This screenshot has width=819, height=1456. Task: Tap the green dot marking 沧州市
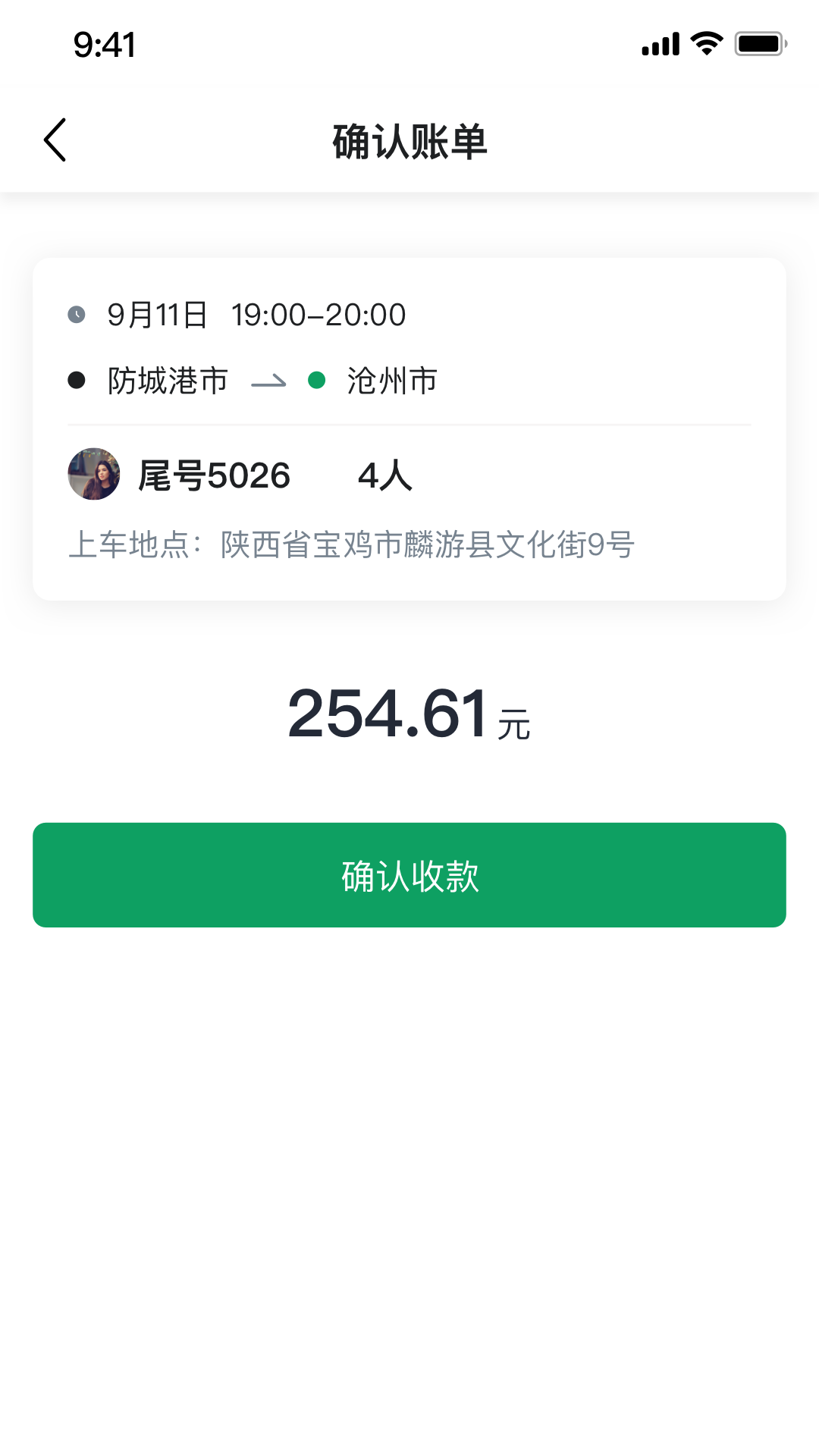tap(318, 381)
